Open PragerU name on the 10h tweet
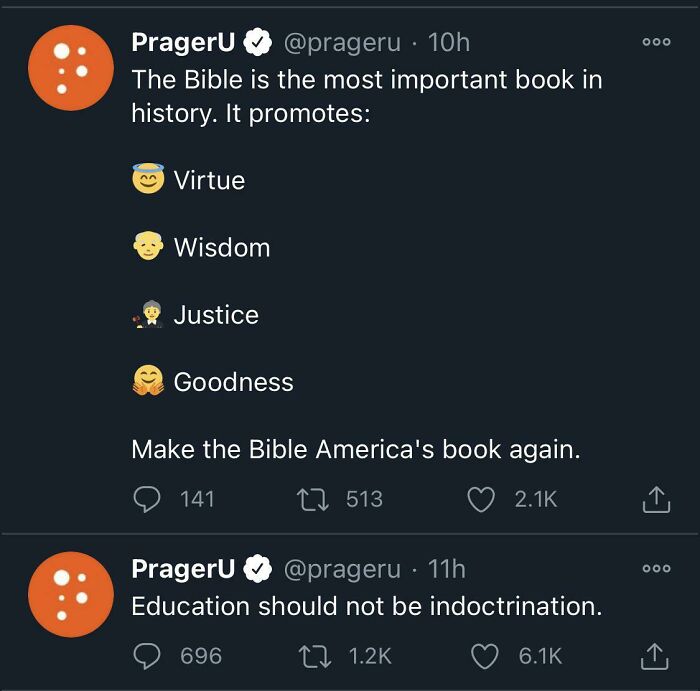 click(x=183, y=43)
